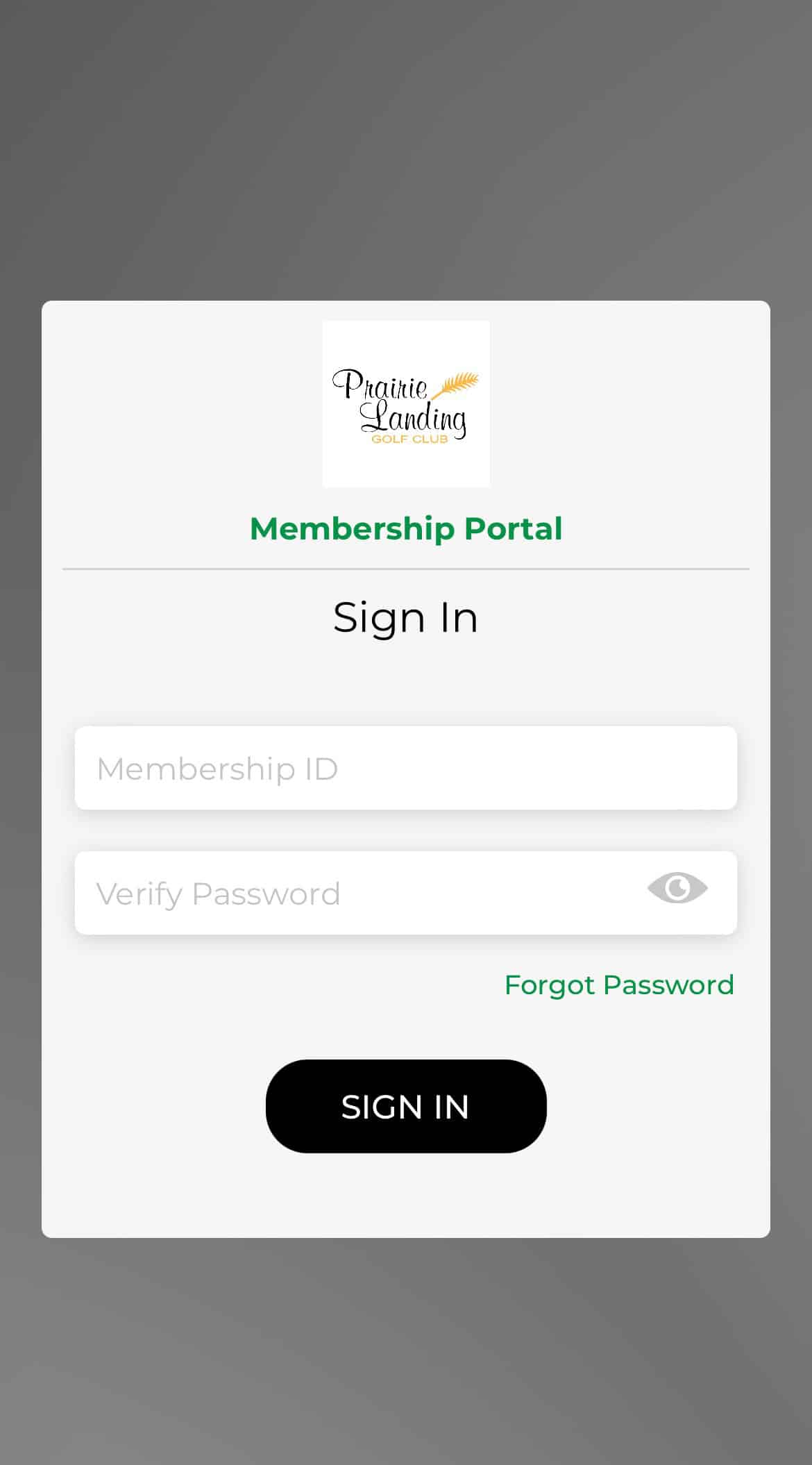Click the Membership ID input field
Image resolution: width=812 pixels, height=1465 pixels.
[x=406, y=768]
